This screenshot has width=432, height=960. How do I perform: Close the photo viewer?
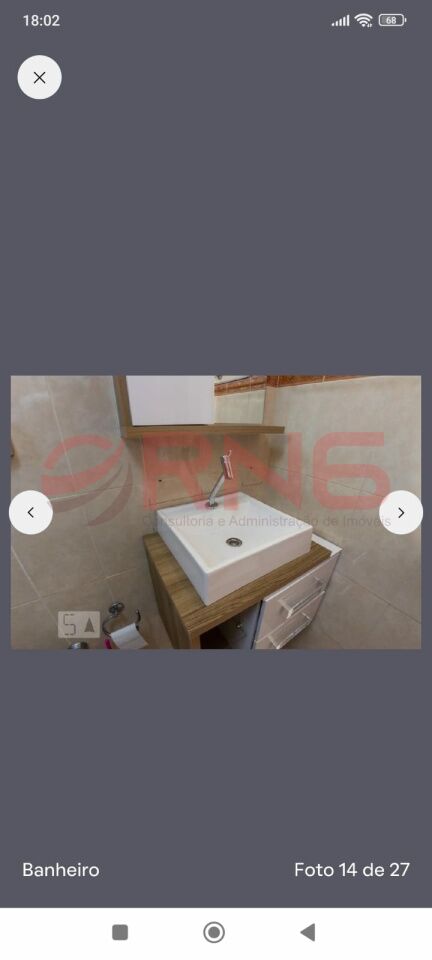tap(39, 77)
